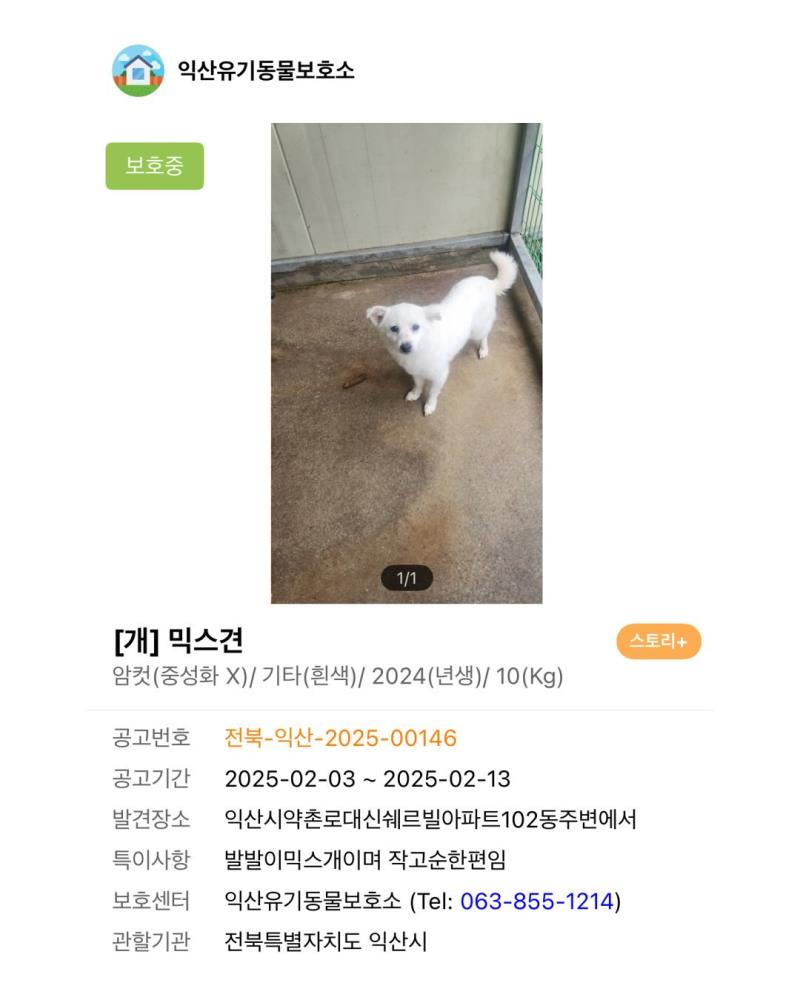Image resolution: width=800 pixels, height=1000 pixels.
Task: Tap the 스토리+ button
Action: 658,642
